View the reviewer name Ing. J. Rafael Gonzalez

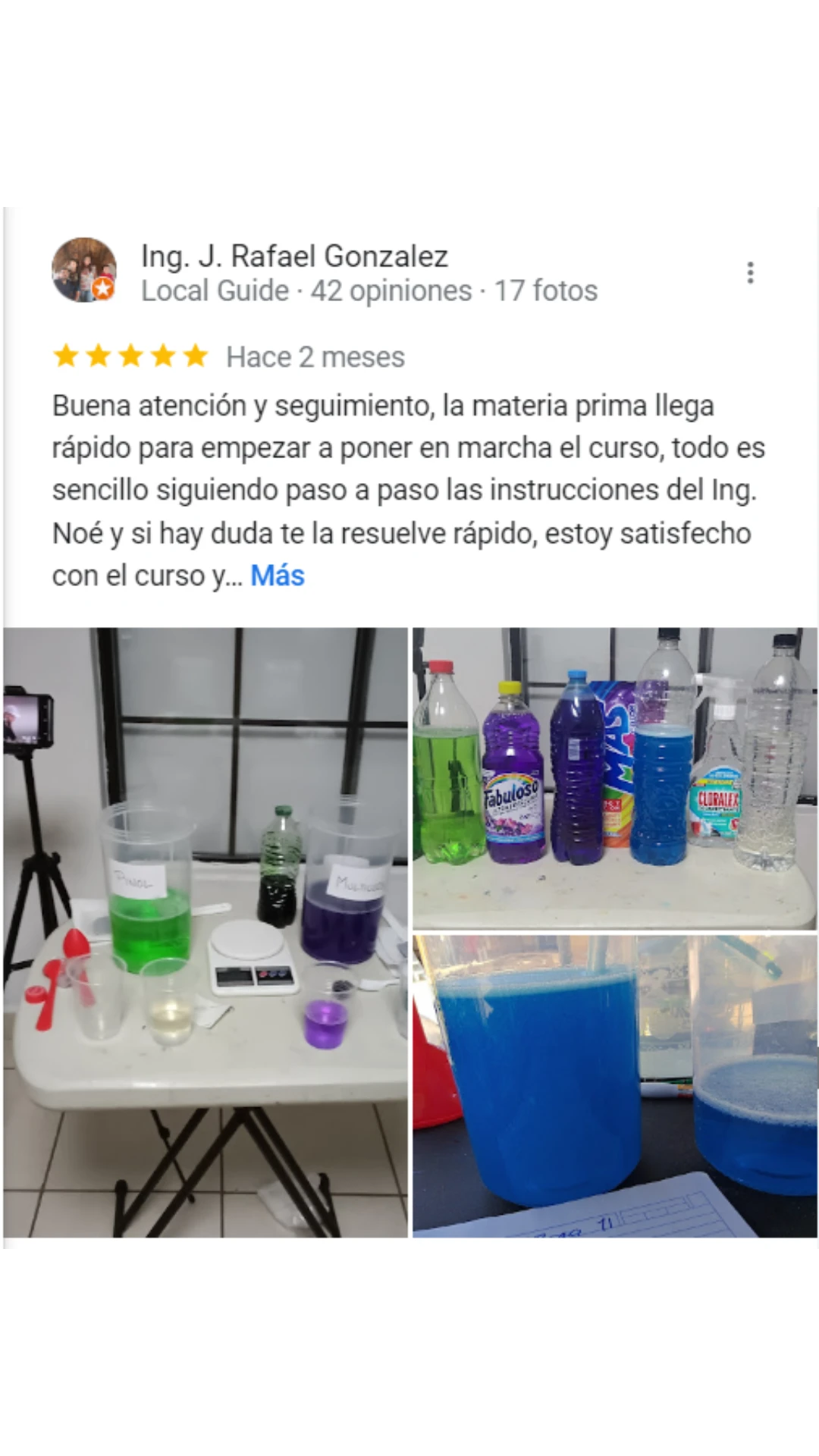(x=294, y=256)
